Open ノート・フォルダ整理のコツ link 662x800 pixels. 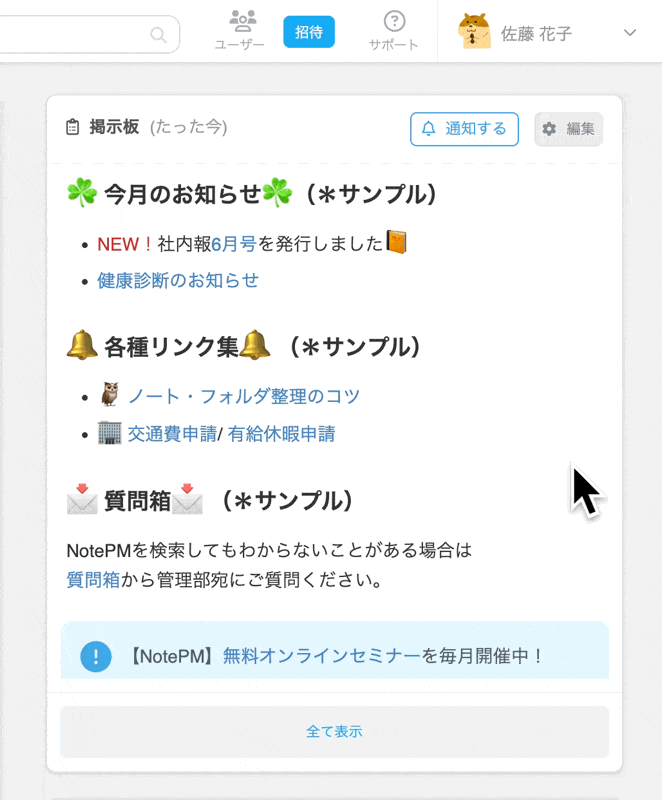click(x=243, y=396)
